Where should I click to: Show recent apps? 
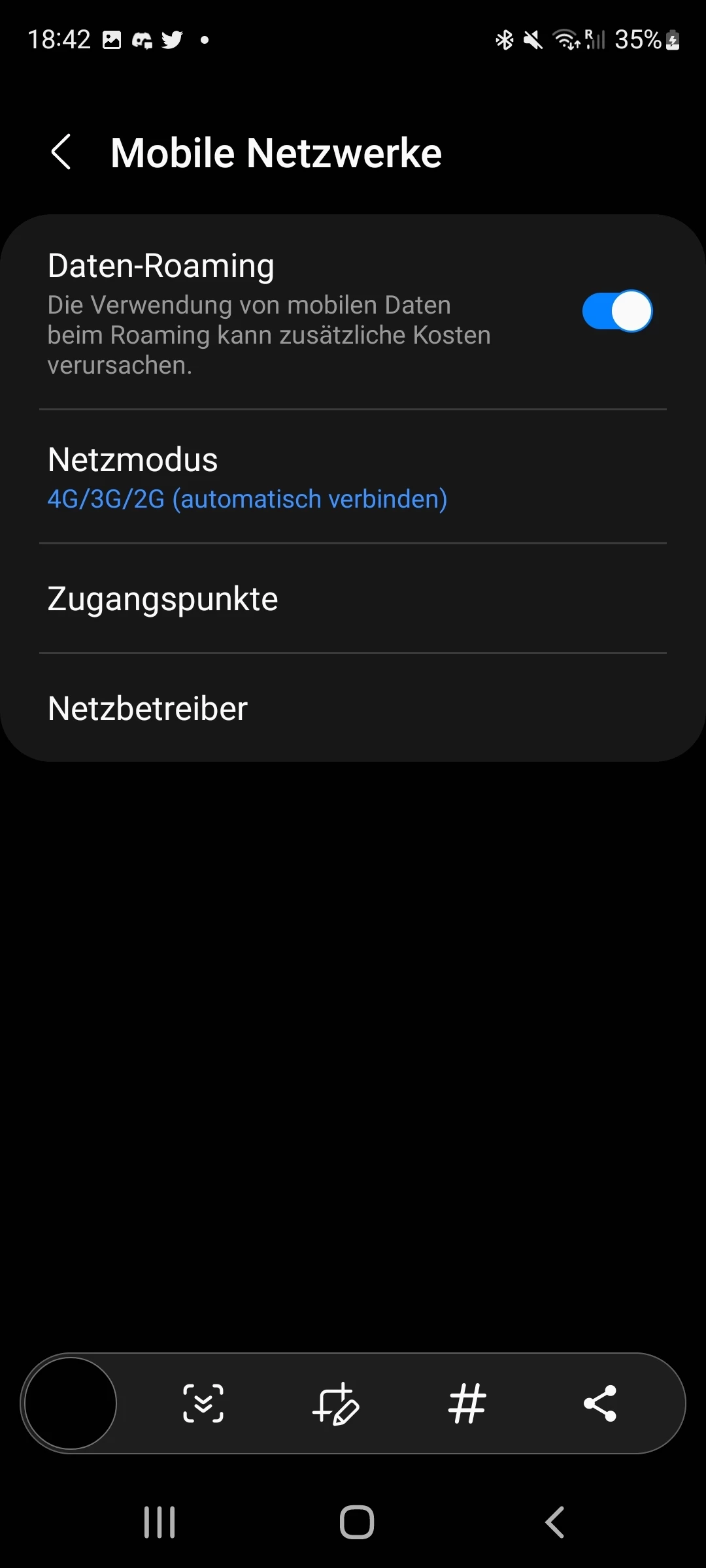(x=160, y=1522)
